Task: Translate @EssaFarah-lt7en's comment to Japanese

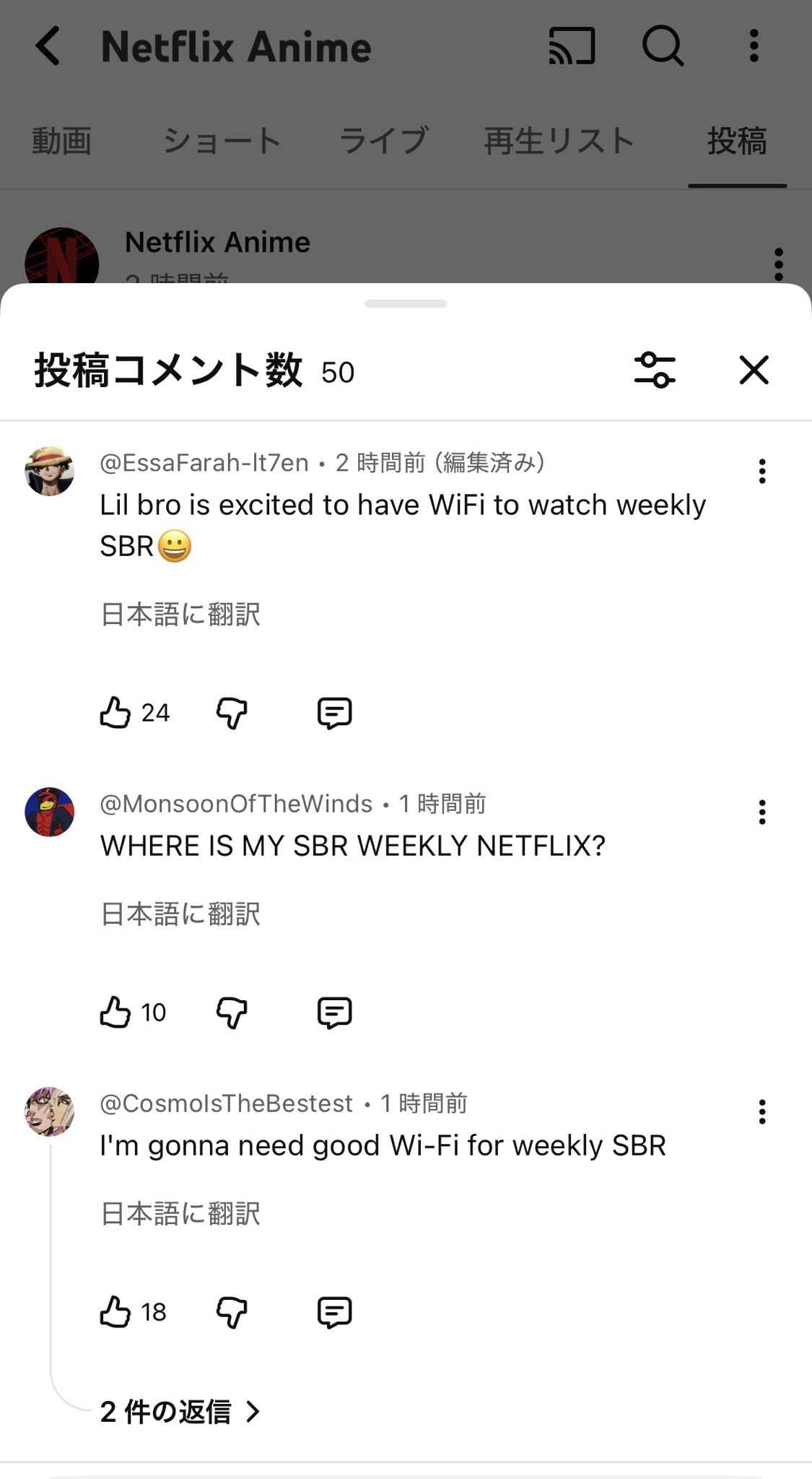Action: coord(180,615)
